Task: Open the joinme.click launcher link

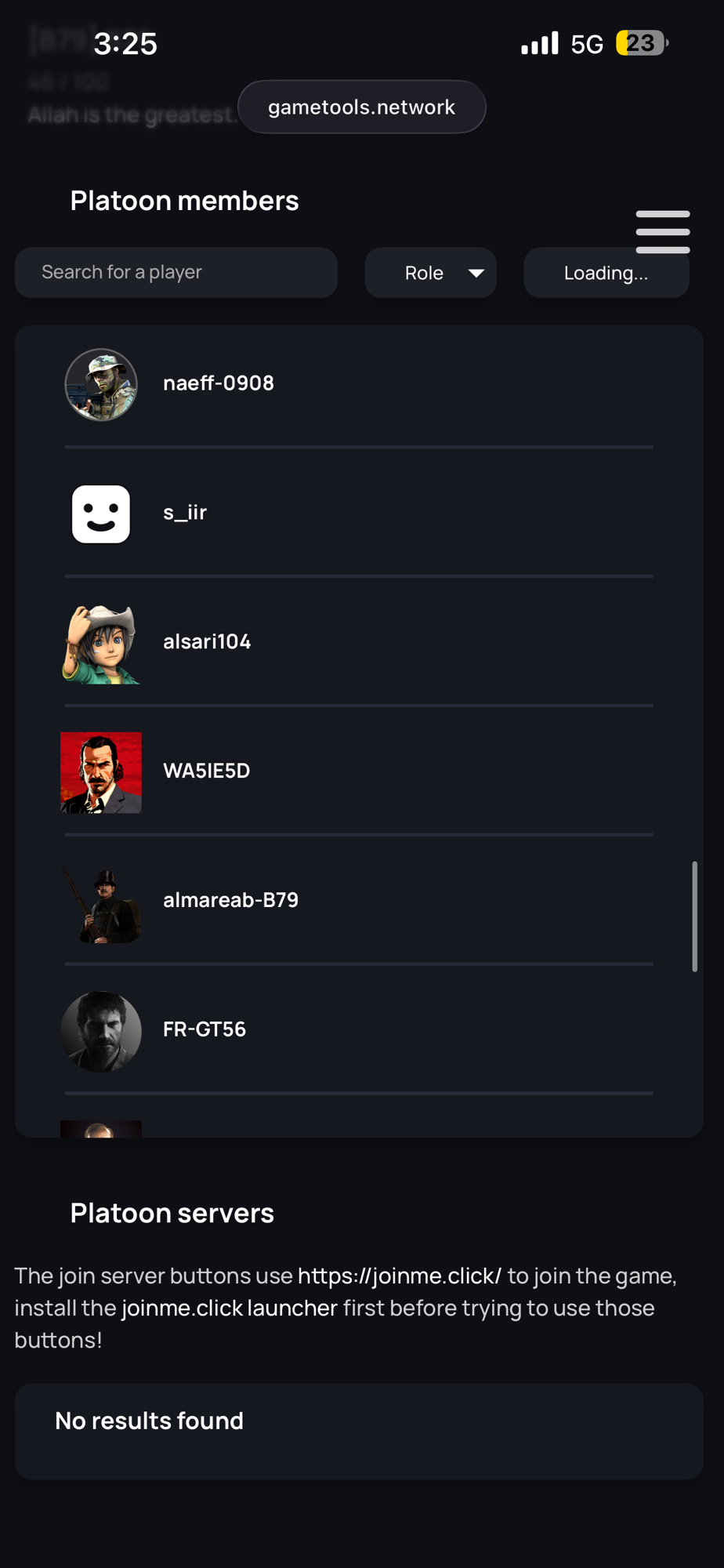Action: click(x=229, y=1308)
